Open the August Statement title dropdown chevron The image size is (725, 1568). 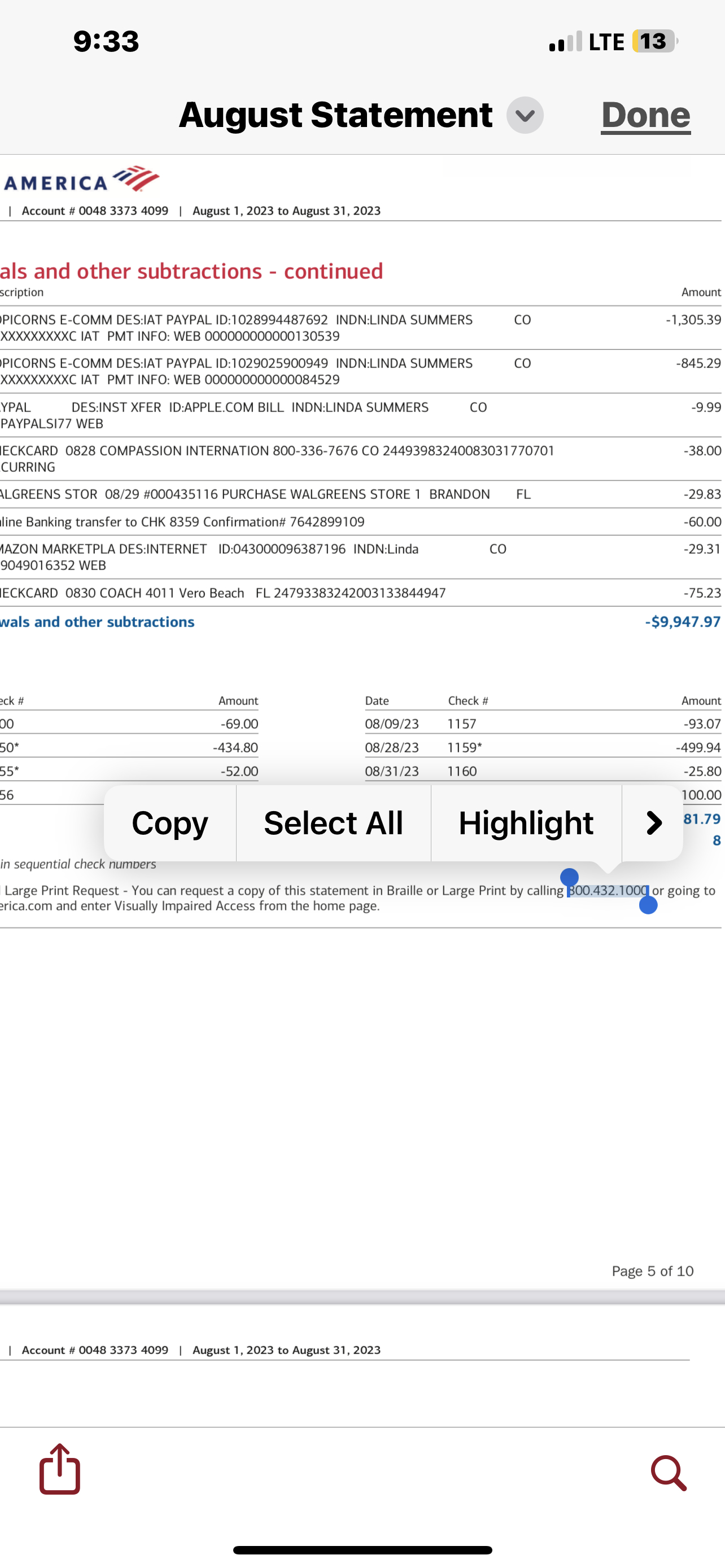525,115
